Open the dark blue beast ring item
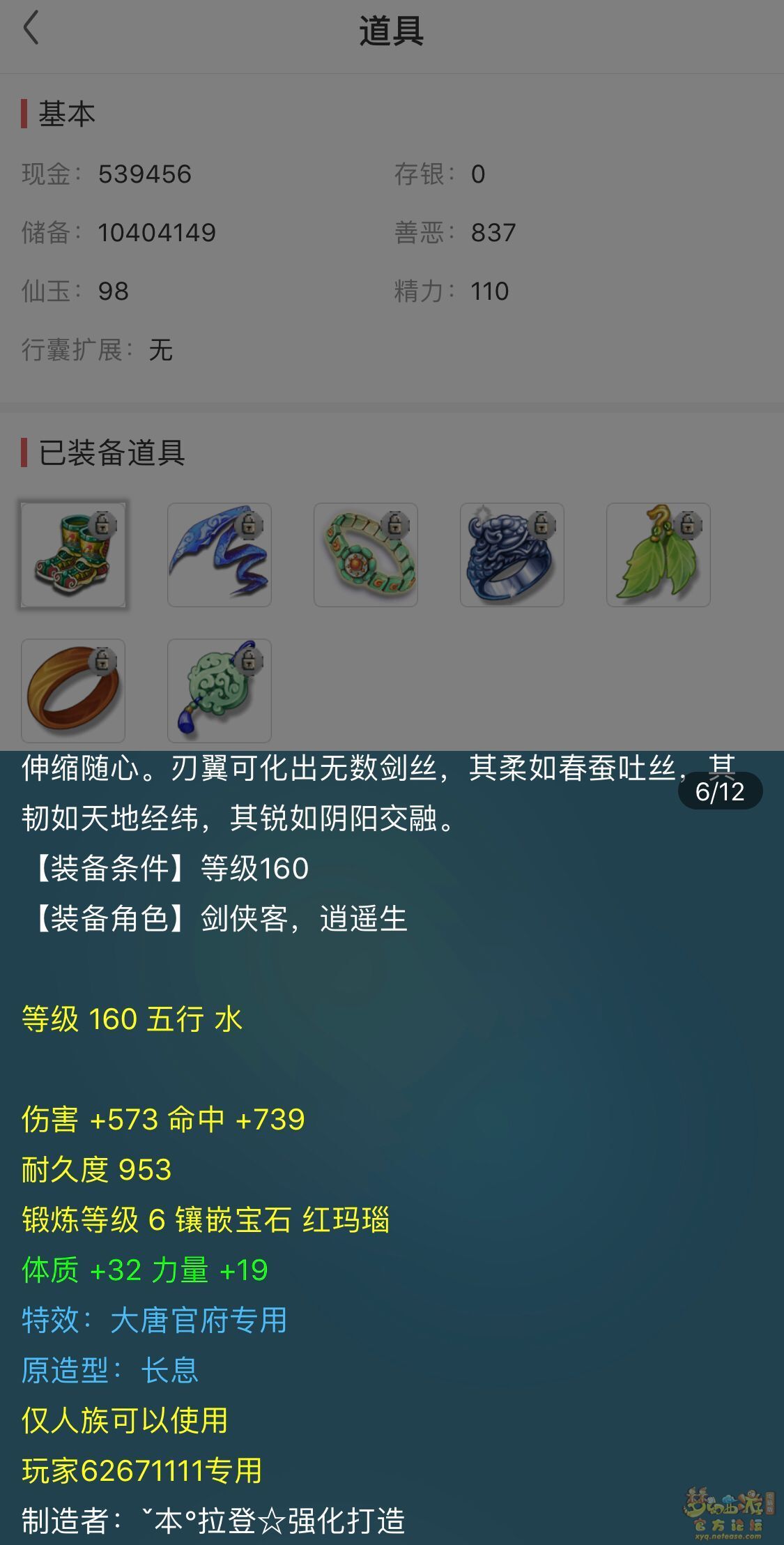Image resolution: width=784 pixels, height=1545 pixels. coord(512,555)
